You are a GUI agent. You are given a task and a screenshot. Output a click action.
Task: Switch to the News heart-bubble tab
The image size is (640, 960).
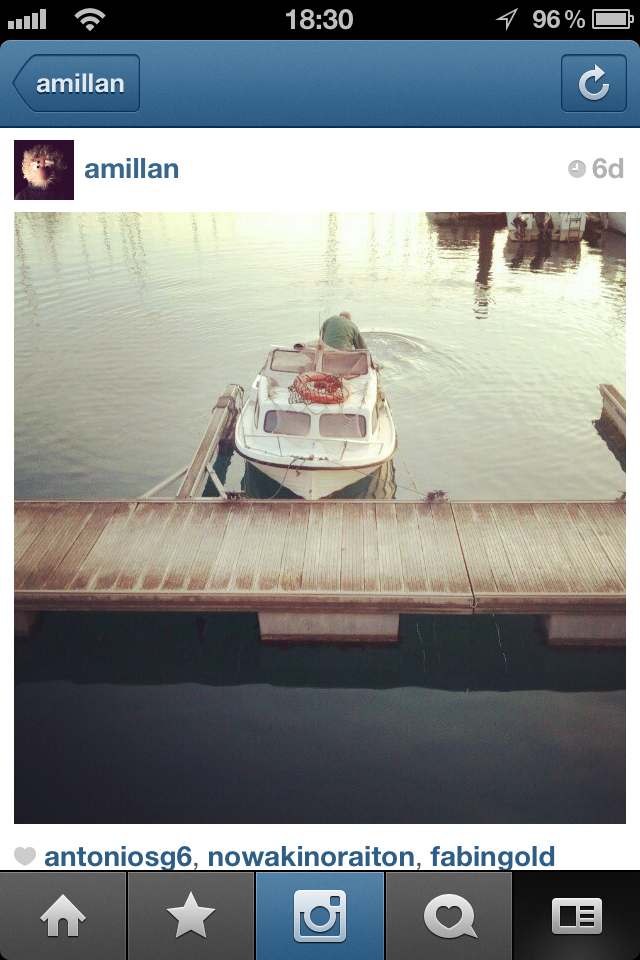pos(448,917)
